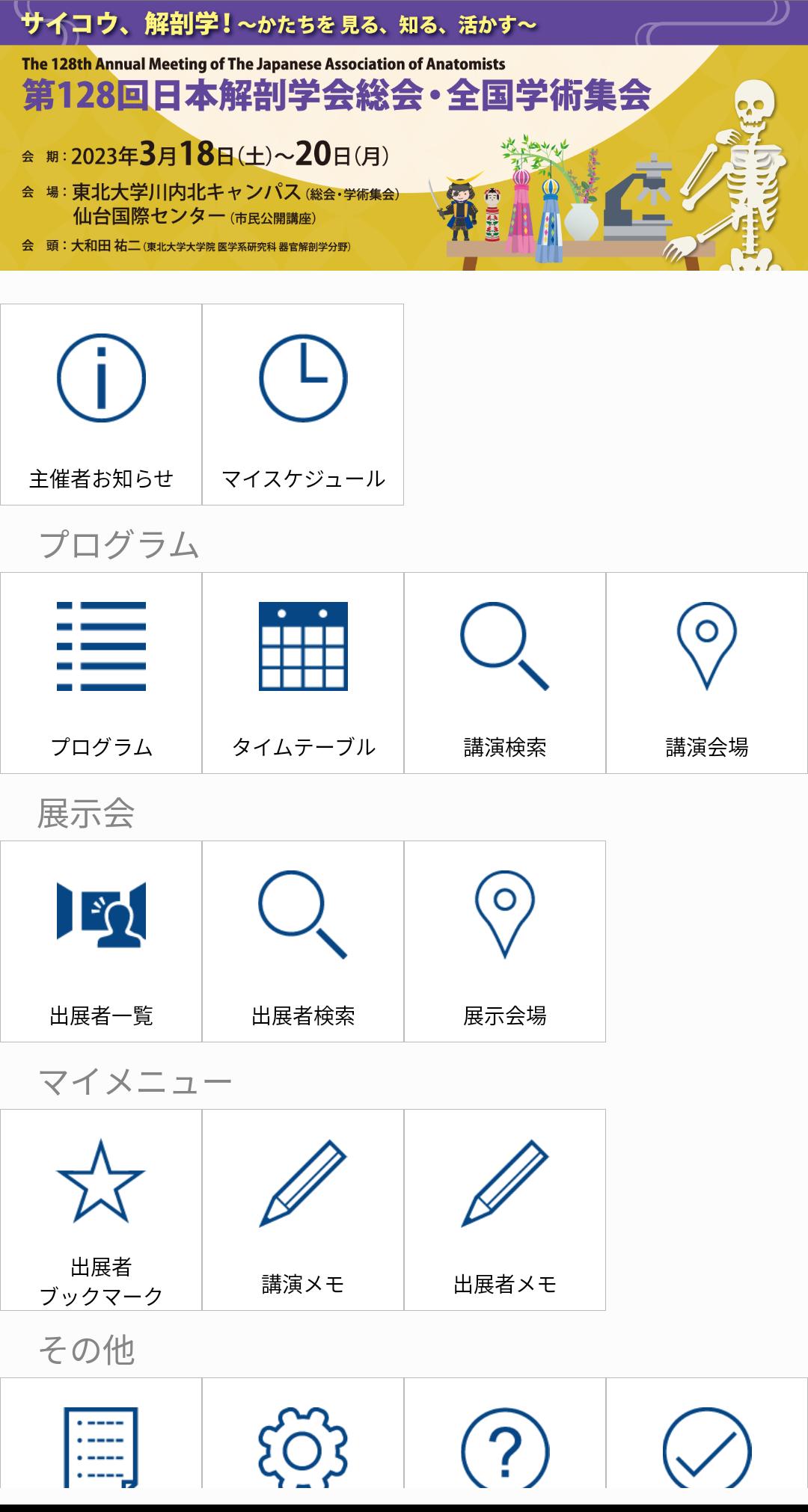View the タイムテーブル timetable

click(303, 672)
